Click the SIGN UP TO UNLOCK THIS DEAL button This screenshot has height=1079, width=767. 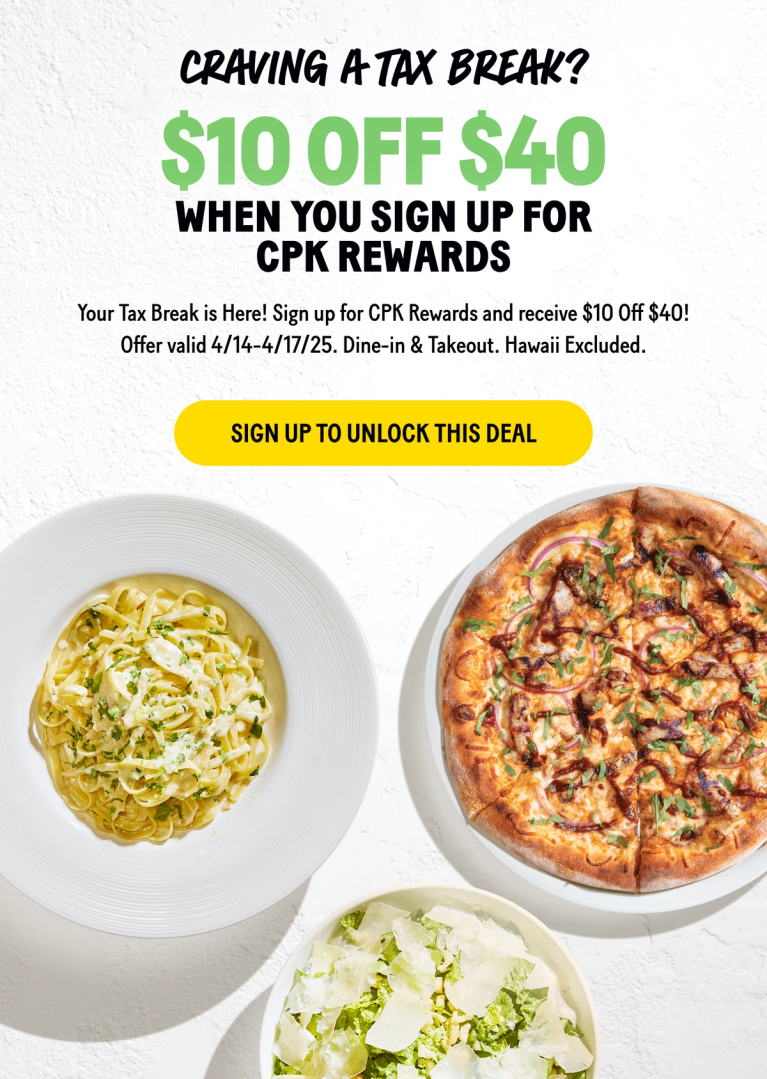383,434
